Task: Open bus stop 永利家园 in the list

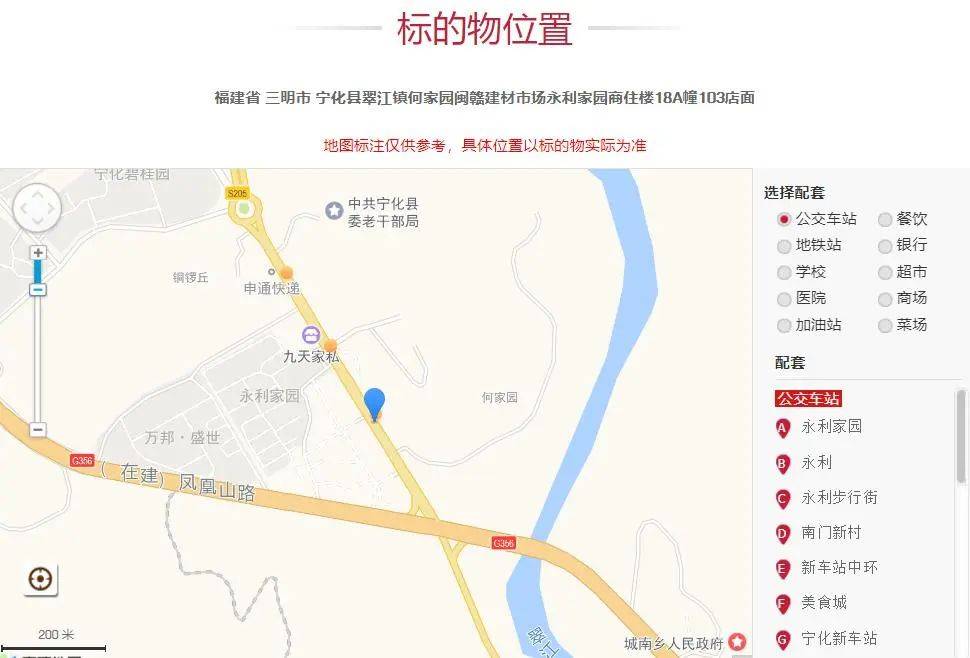Action: (831, 427)
